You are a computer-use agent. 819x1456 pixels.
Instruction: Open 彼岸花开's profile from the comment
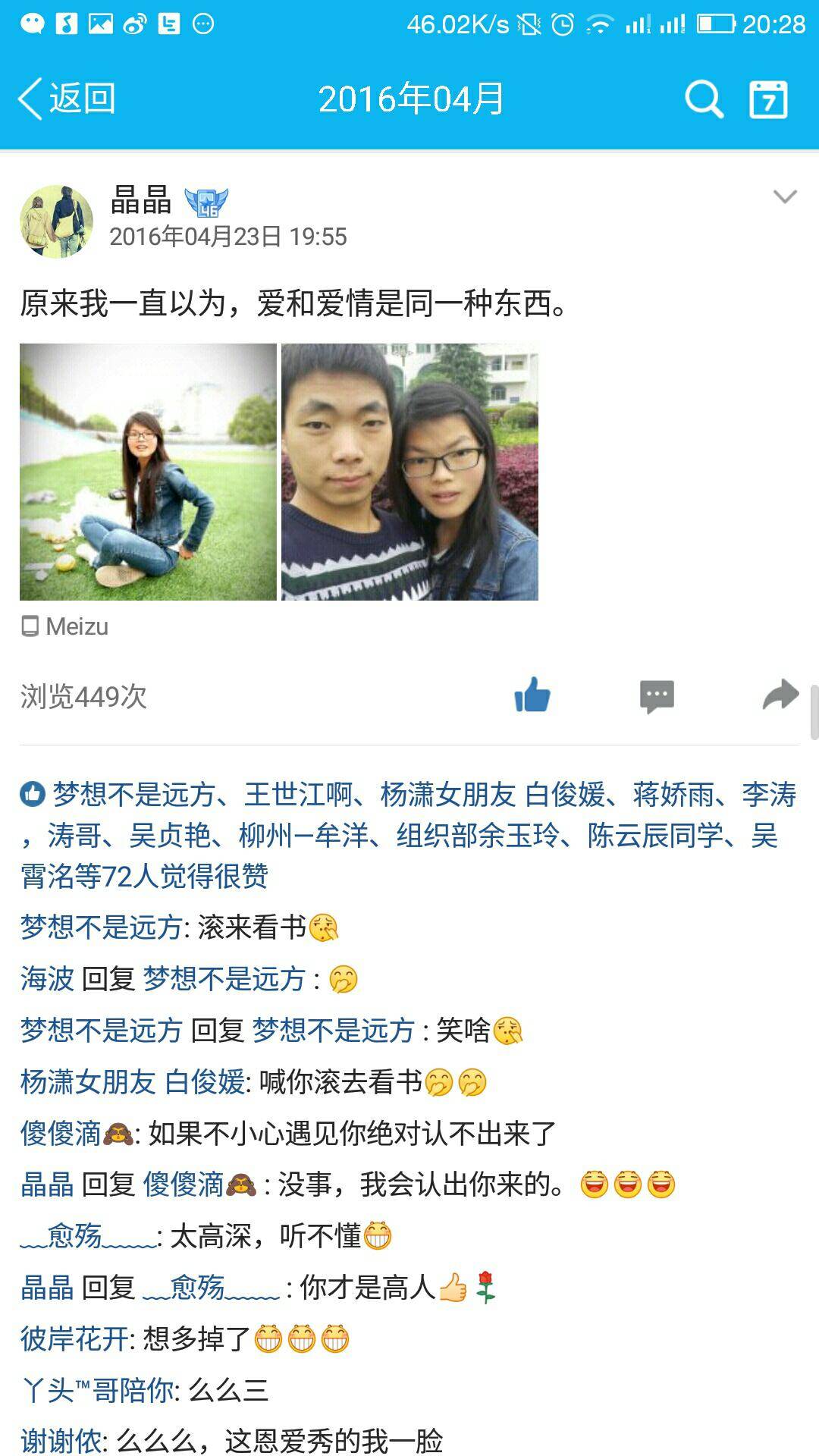74,1339
